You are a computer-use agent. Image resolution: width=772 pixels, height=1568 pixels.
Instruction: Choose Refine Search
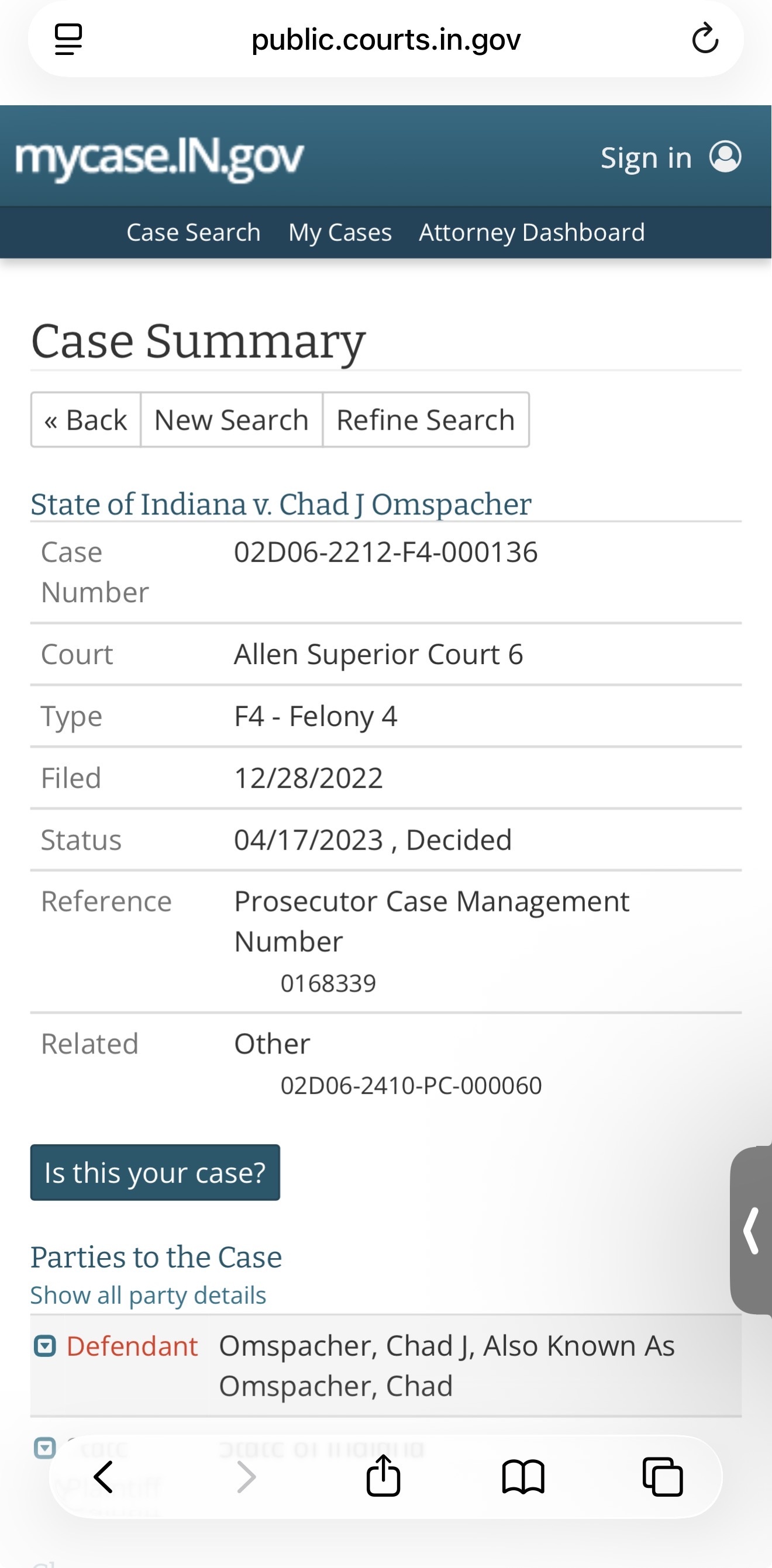coord(426,420)
